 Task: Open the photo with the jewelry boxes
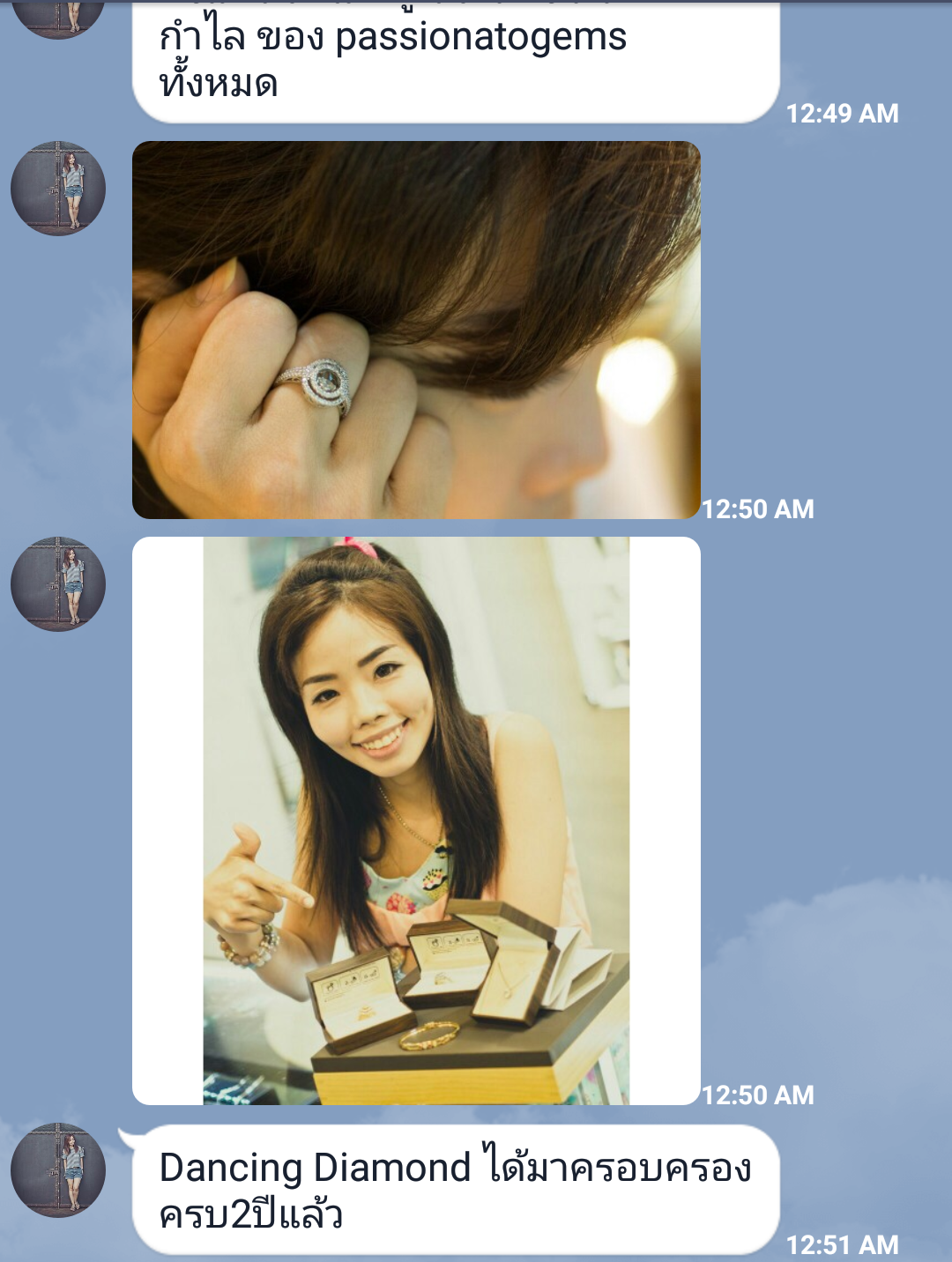[x=416, y=820]
